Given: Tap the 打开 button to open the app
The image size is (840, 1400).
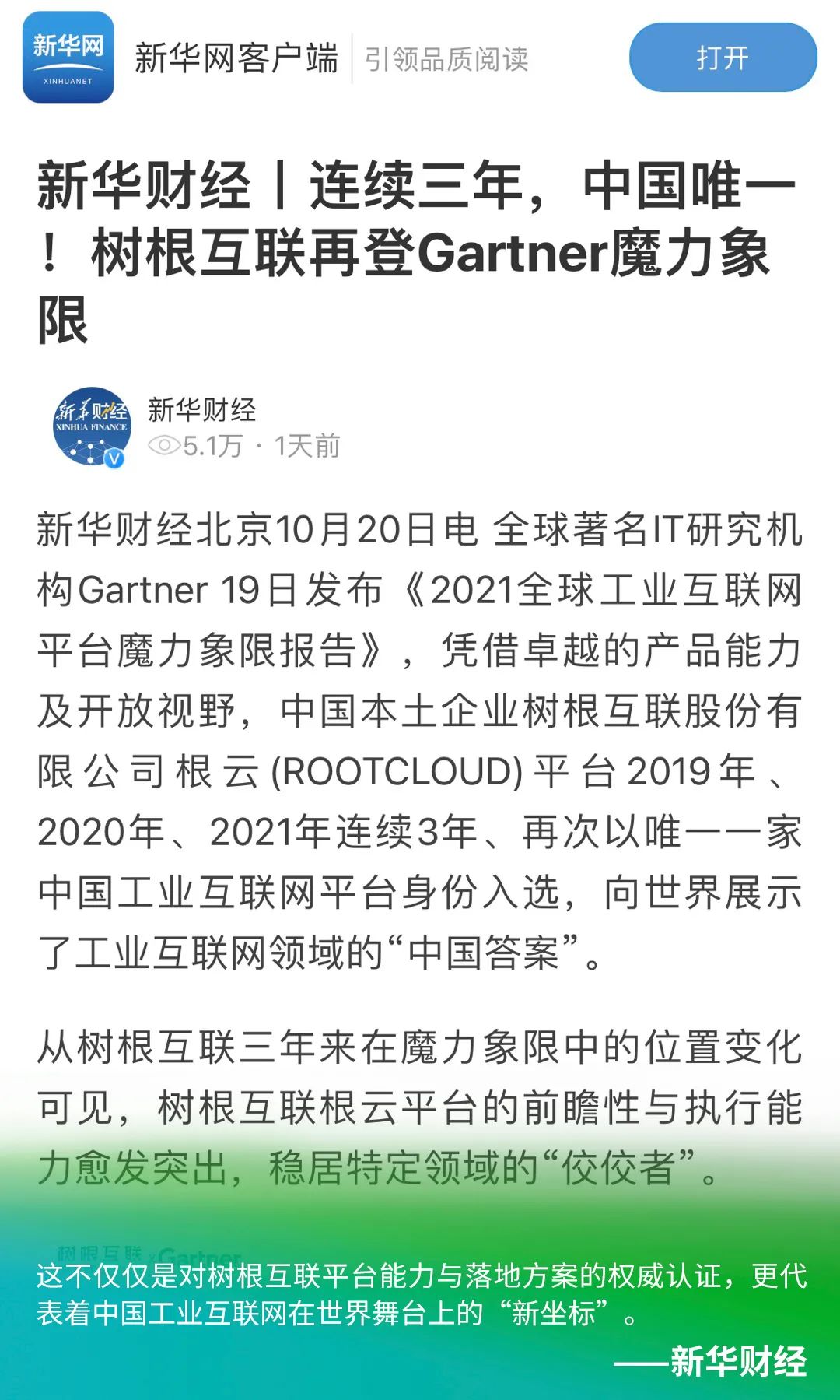Looking at the screenshot, I should coord(723,58).
